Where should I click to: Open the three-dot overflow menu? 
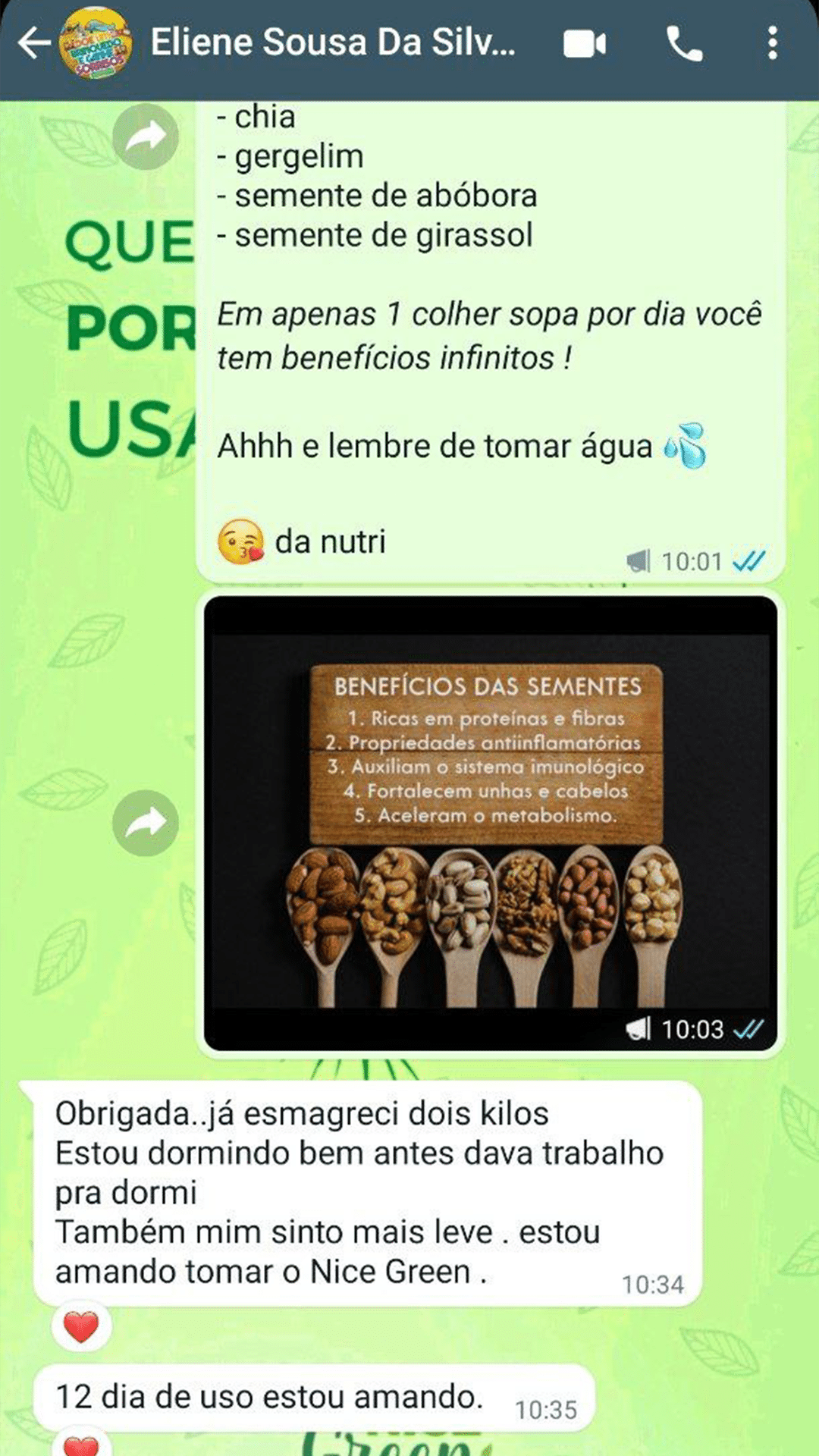coord(772,44)
